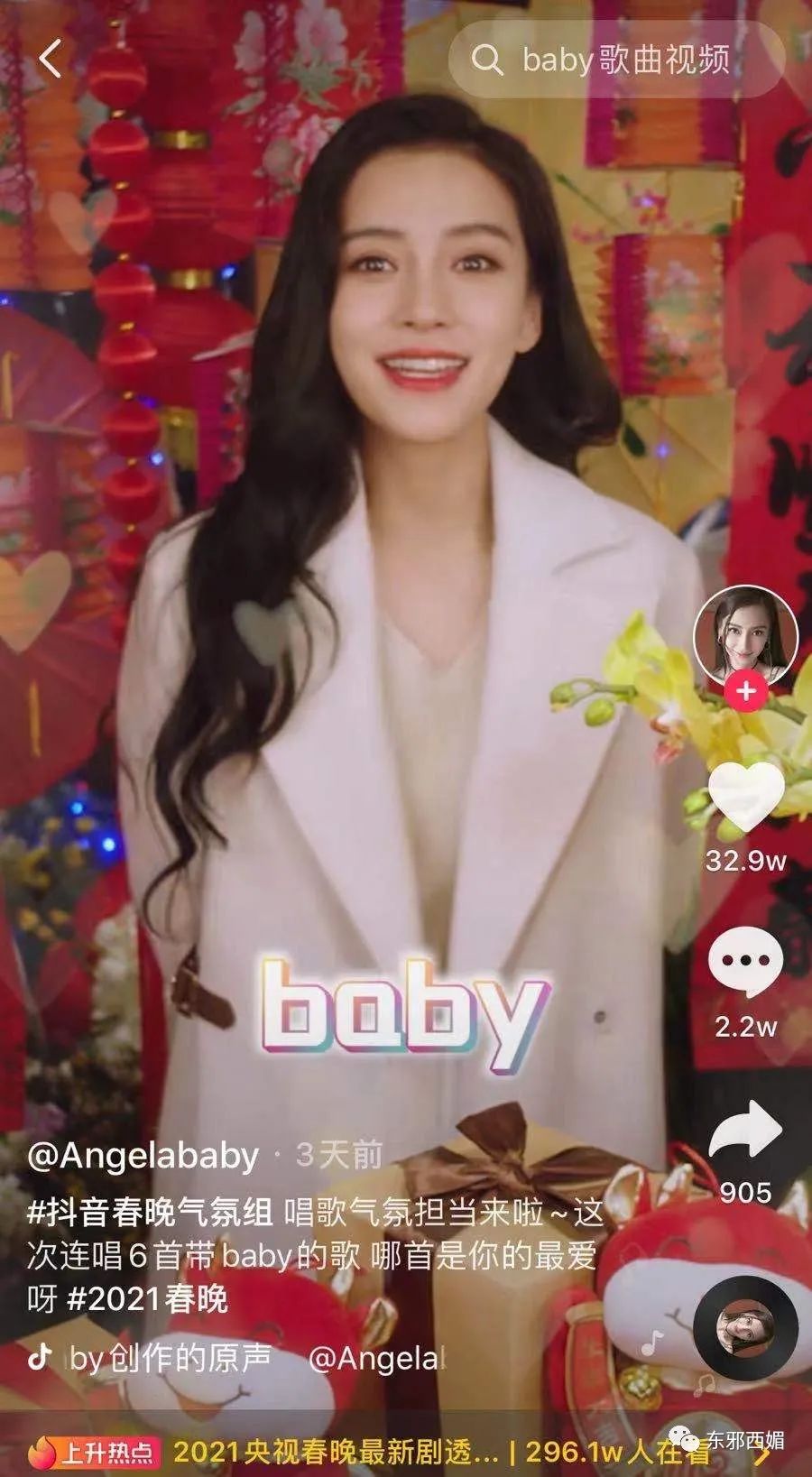Open the "baby歌曲视频" search box
Viewport: 812px width, 1477px height.
pyautogui.click(x=617, y=60)
